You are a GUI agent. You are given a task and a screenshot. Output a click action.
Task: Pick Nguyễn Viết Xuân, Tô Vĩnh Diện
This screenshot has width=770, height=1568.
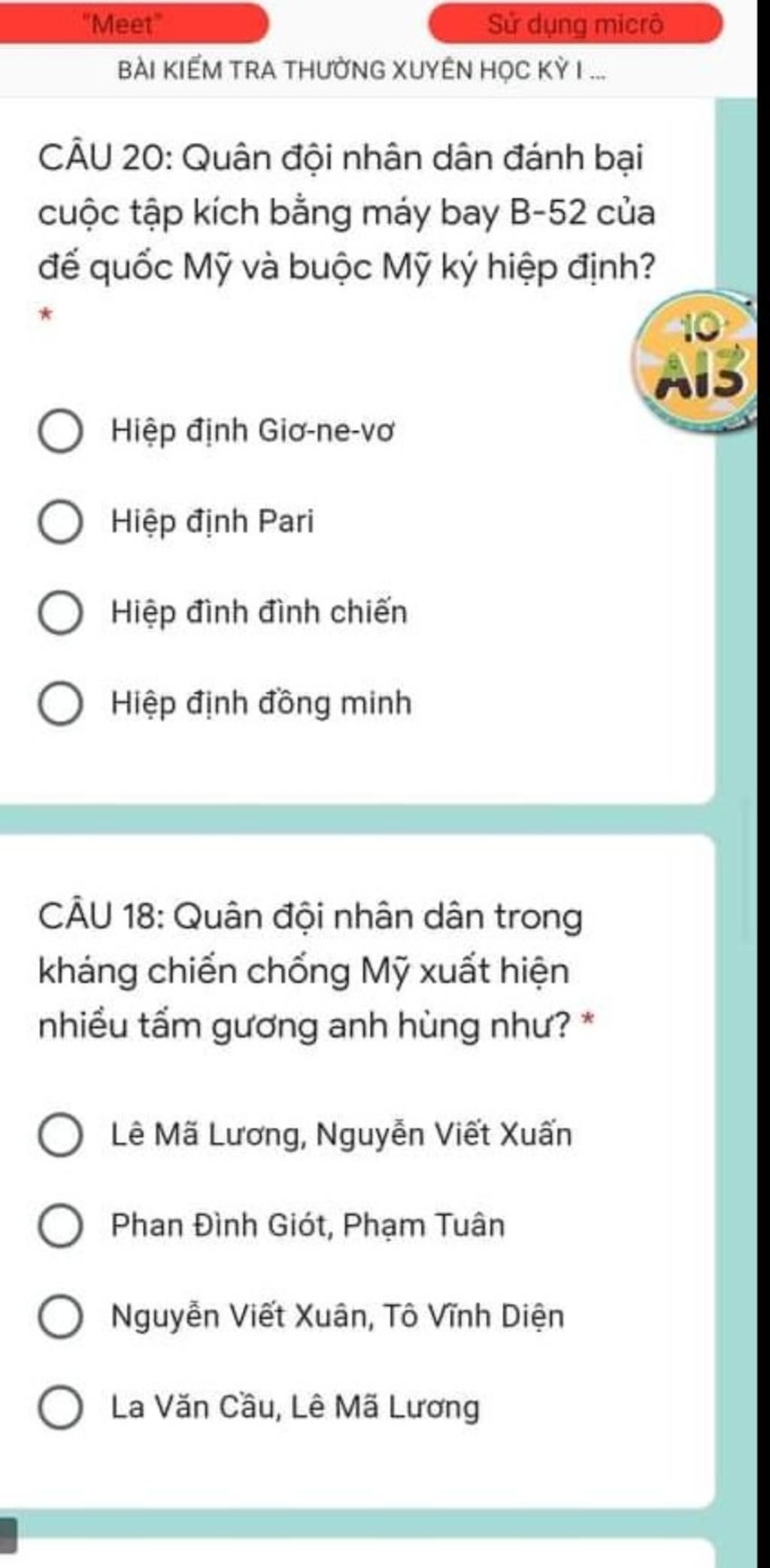click(x=60, y=1317)
